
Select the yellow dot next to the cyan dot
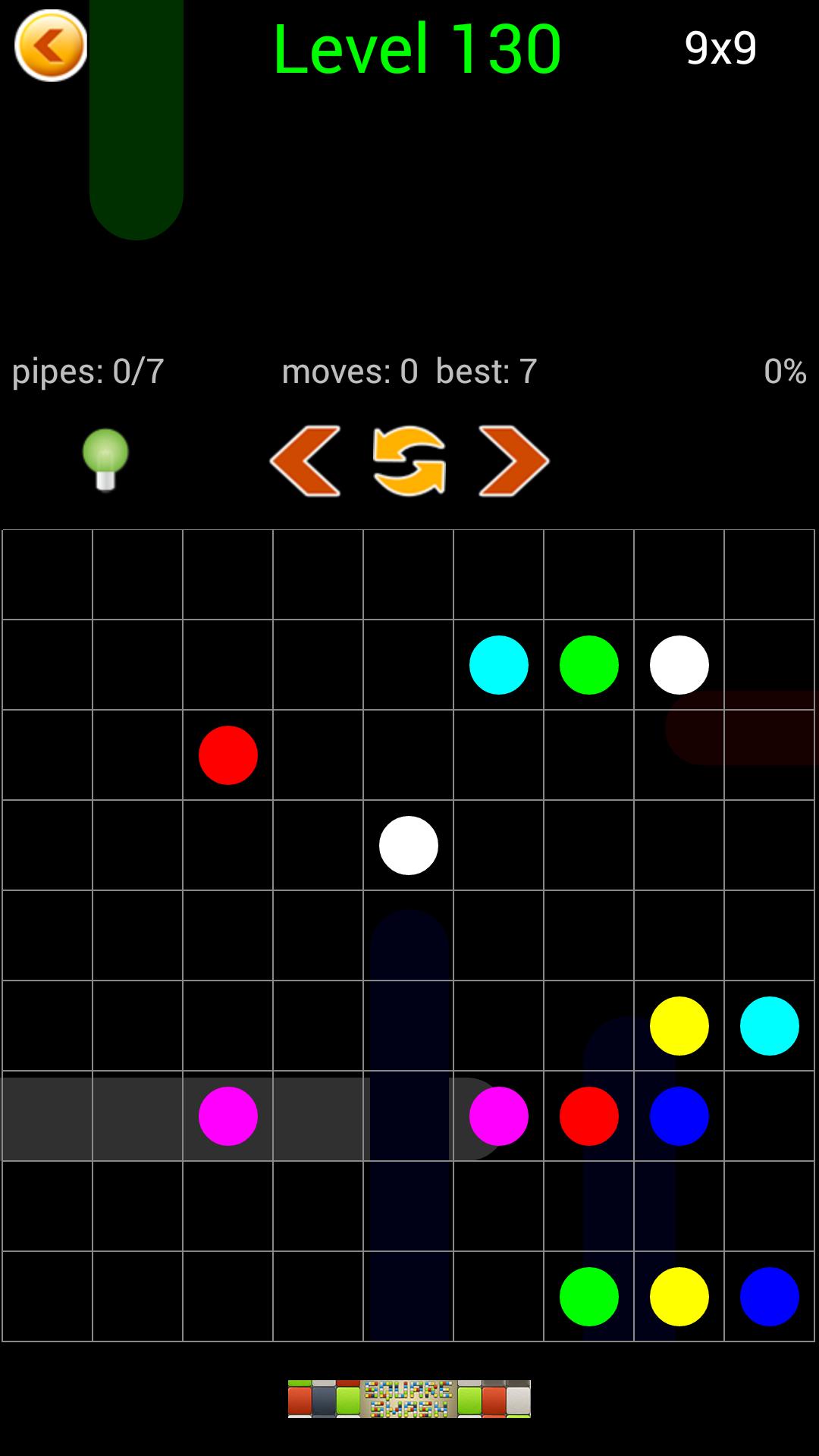coord(679,1026)
